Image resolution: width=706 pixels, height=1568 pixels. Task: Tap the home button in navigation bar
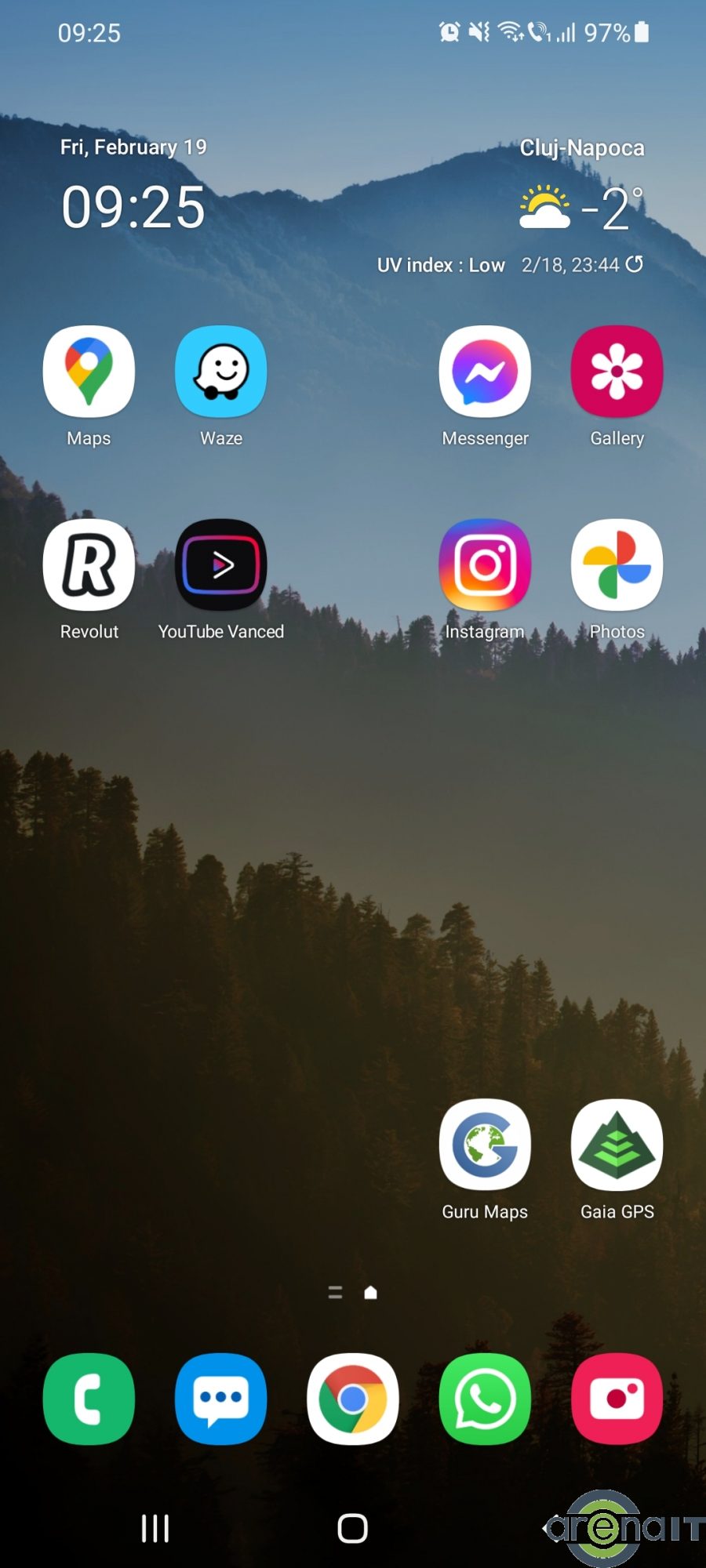click(353, 1528)
